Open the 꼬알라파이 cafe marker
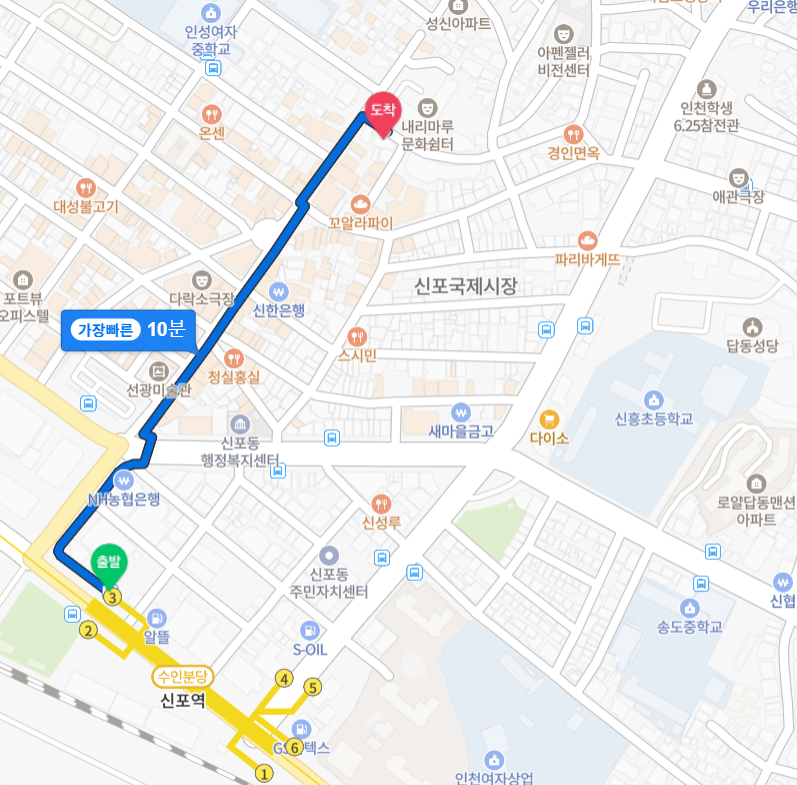This screenshot has height=785, width=797. point(361,203)
